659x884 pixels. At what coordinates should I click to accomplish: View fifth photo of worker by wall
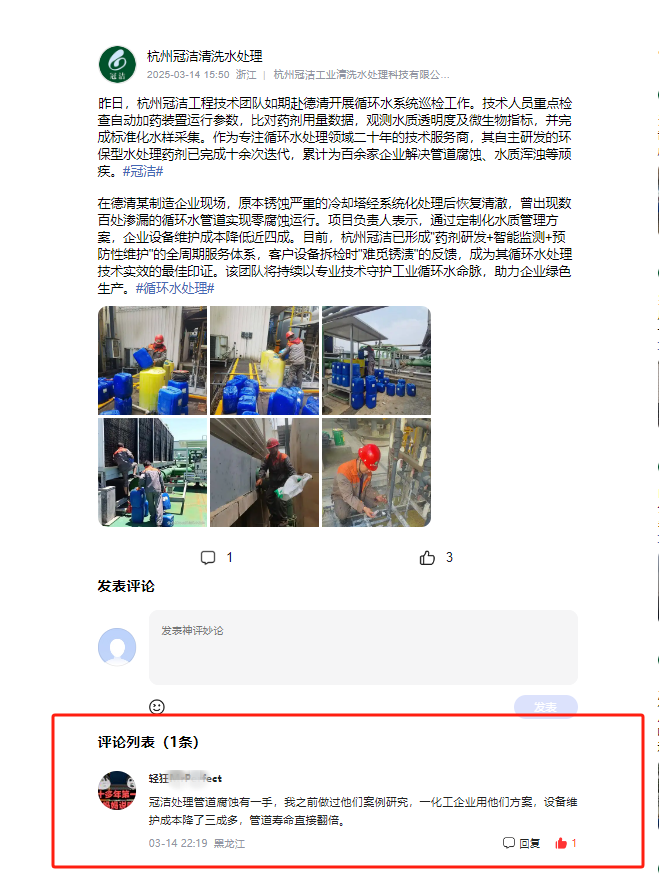pos(264,472)
